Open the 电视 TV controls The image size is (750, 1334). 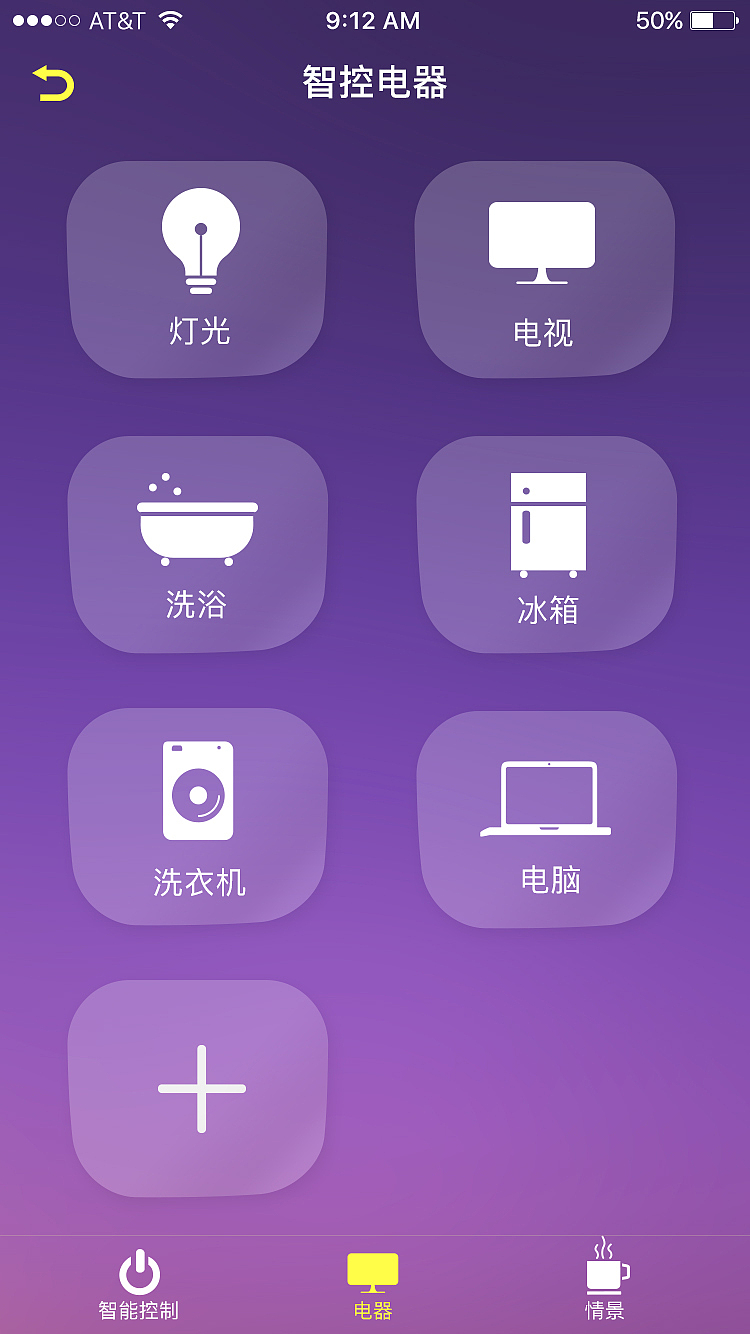pyautogui.click(x=544, y=270)
